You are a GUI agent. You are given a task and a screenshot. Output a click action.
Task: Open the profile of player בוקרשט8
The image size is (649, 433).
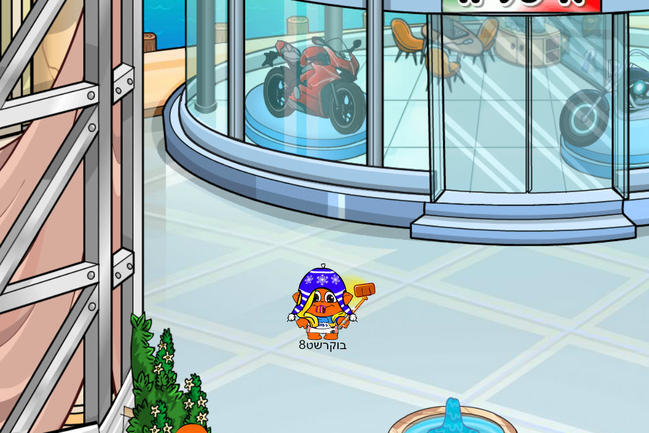323,301
